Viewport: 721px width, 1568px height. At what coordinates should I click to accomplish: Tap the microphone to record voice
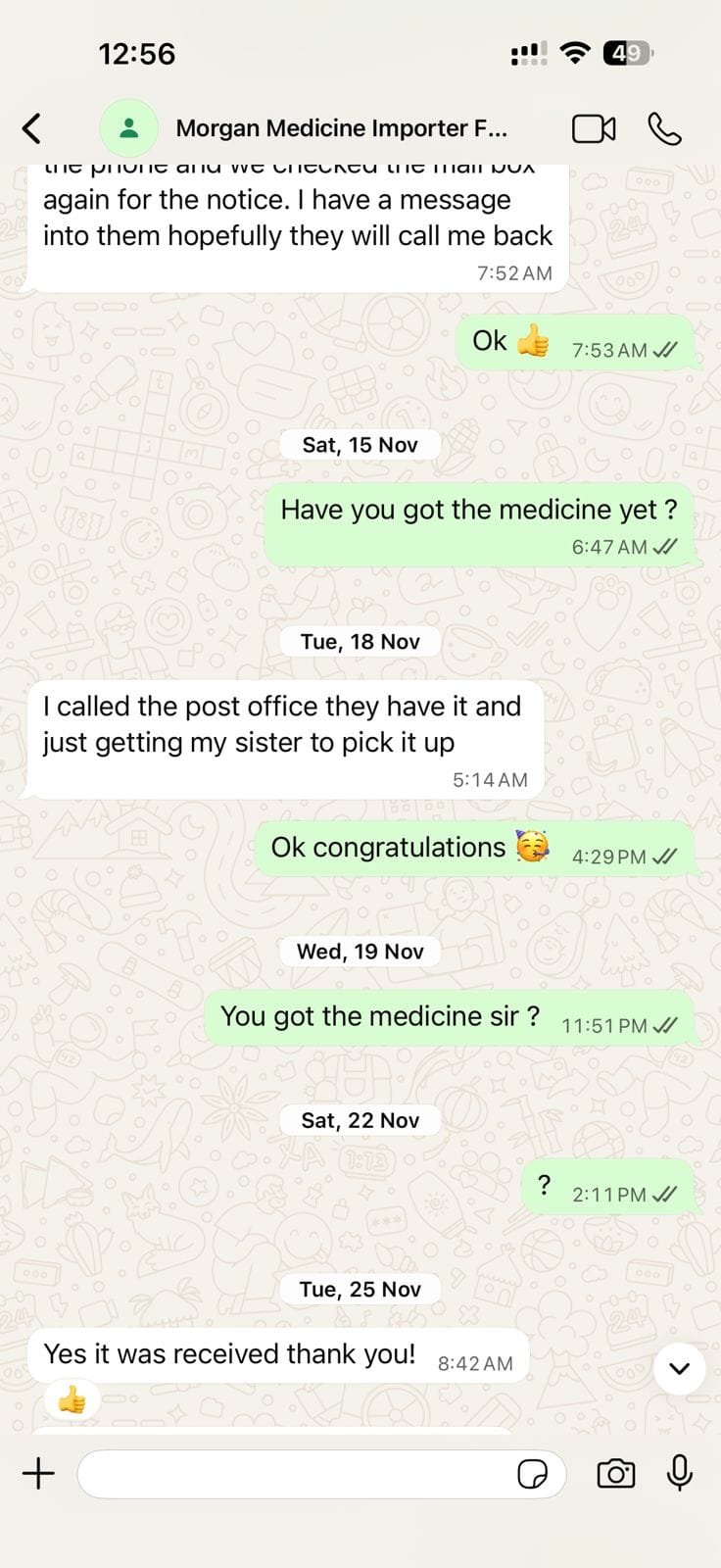[x=679, y=1473]
